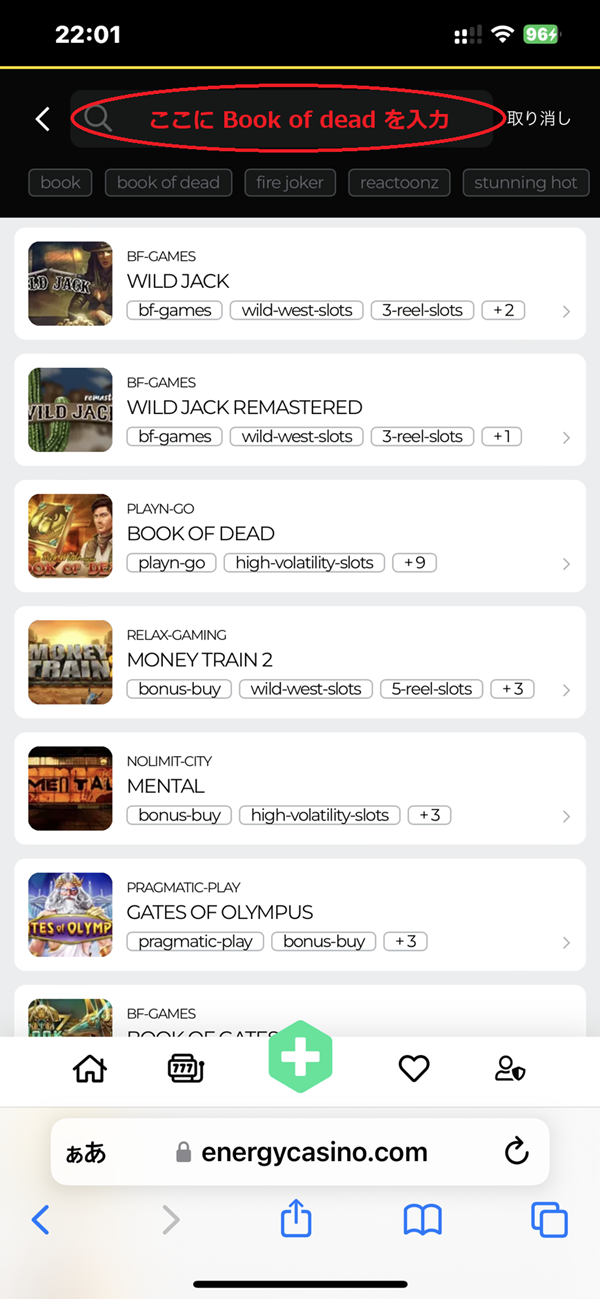
Task: Cancel search with 取り消し
Action: pos(539,119)
